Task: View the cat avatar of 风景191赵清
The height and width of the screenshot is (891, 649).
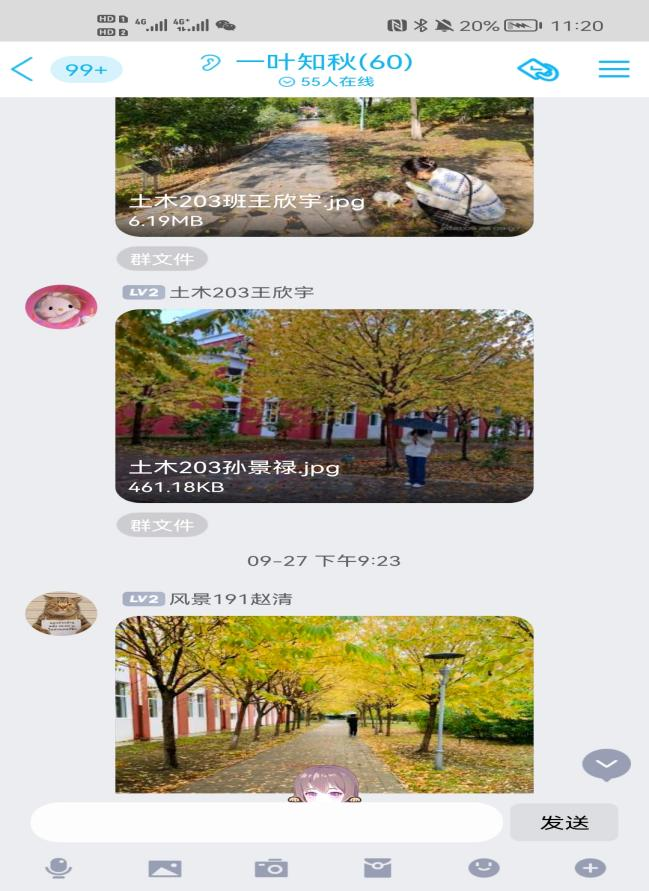Action: [x=61, y=613]
